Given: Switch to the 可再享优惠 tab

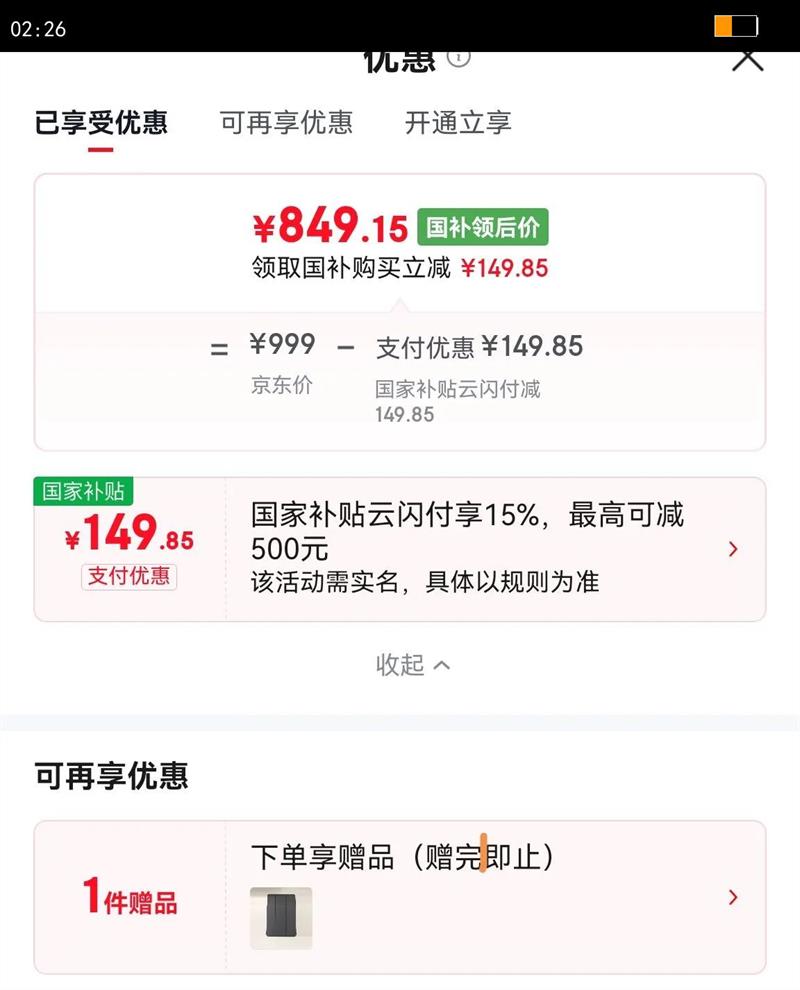Looking at the screenshot, I should (287, 123).
